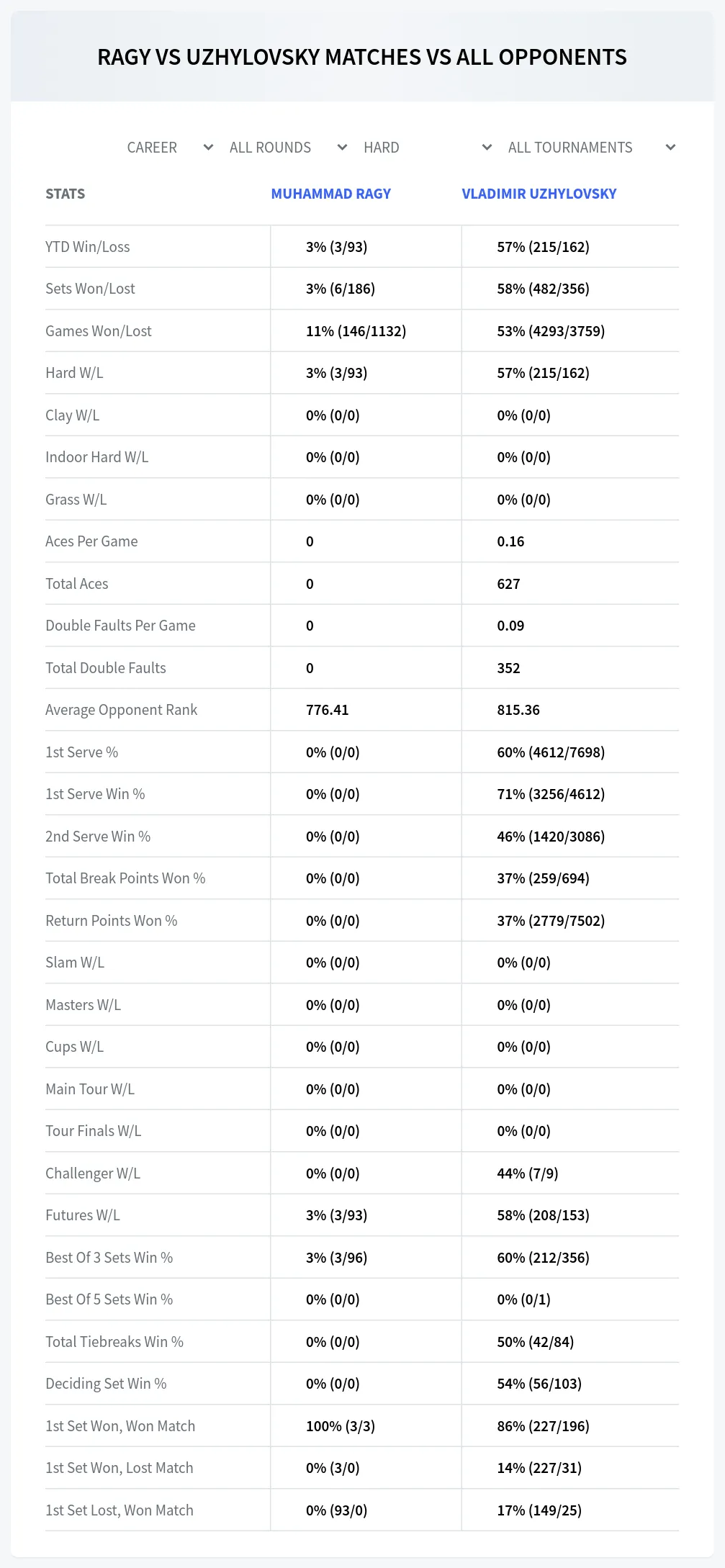Image resolution: width=725 pixels, height=1568 pixels.
Task: Open the All Tournaments dropdown
Action: coord(590,148)
